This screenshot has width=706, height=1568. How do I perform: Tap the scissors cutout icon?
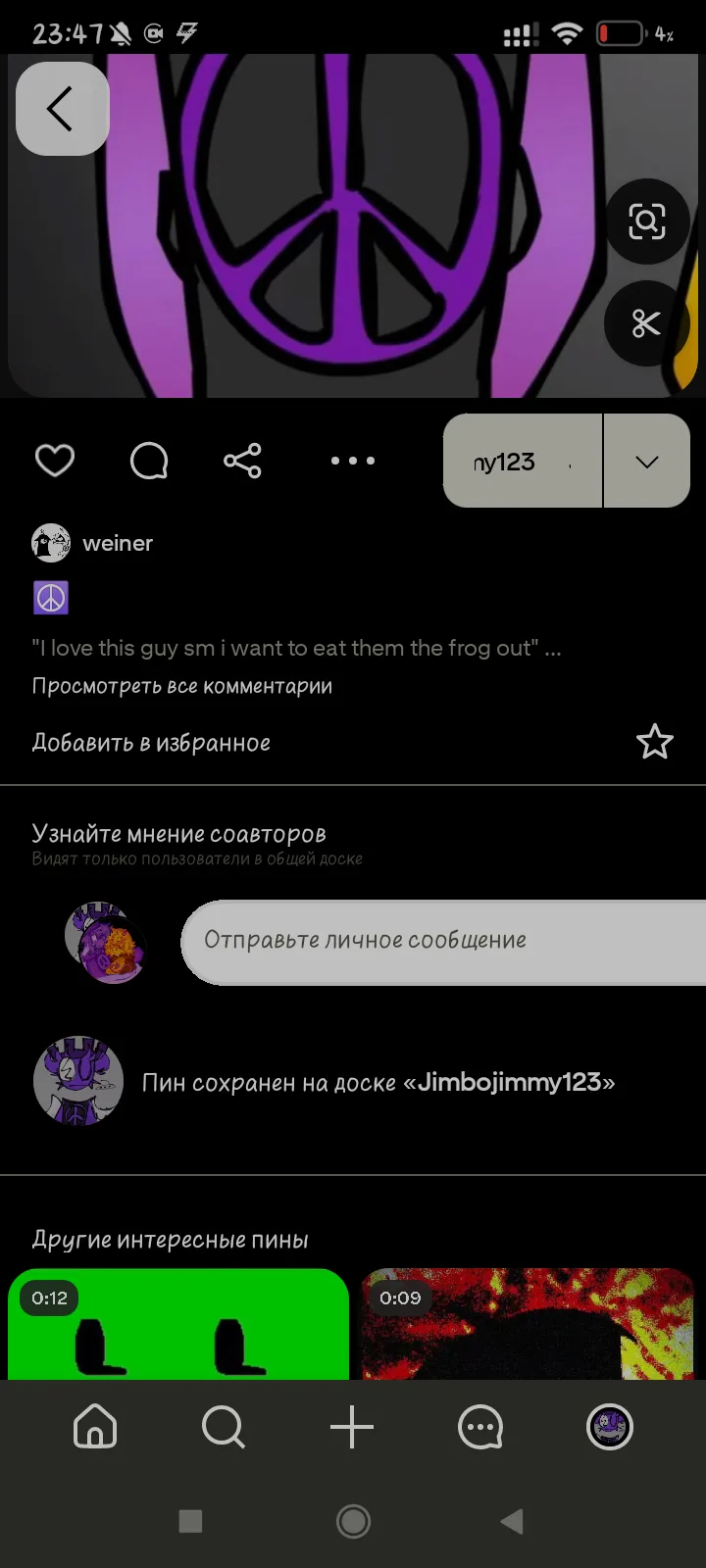coord(646,323)
